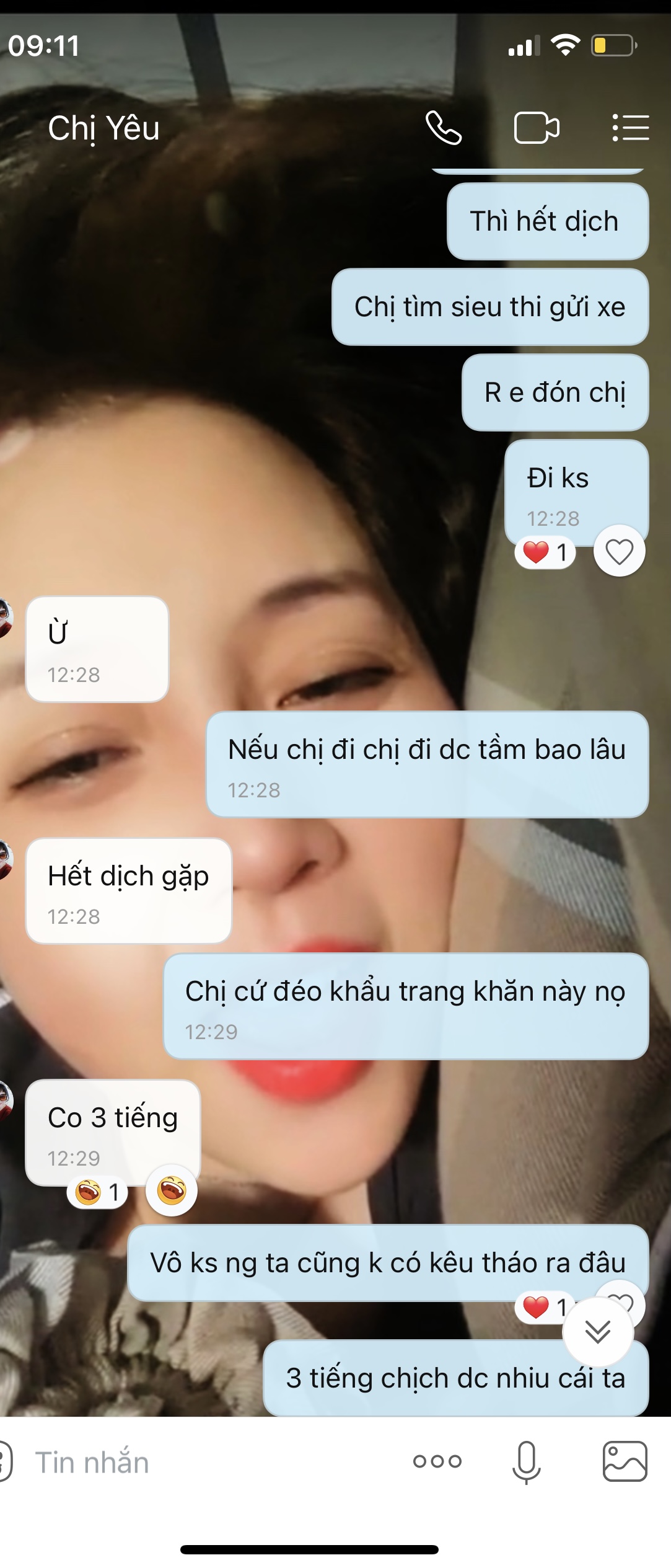View heart reaction count on "Đi ks"
This screenshot has width=671, height=1568.
tap(545, 552)
